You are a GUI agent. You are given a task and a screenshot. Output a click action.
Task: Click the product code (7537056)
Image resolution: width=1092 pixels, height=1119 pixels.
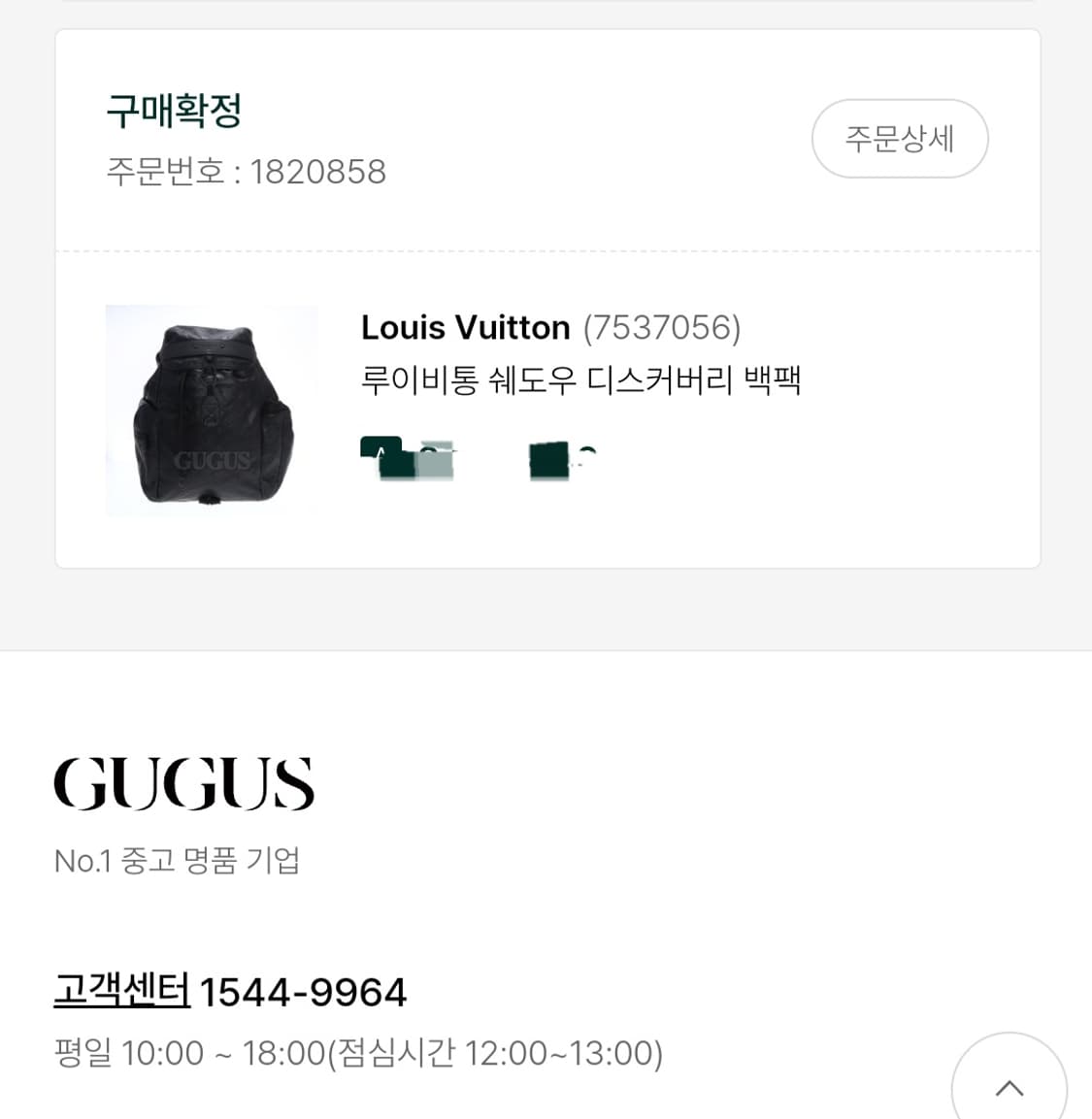[x=661, y=328]
